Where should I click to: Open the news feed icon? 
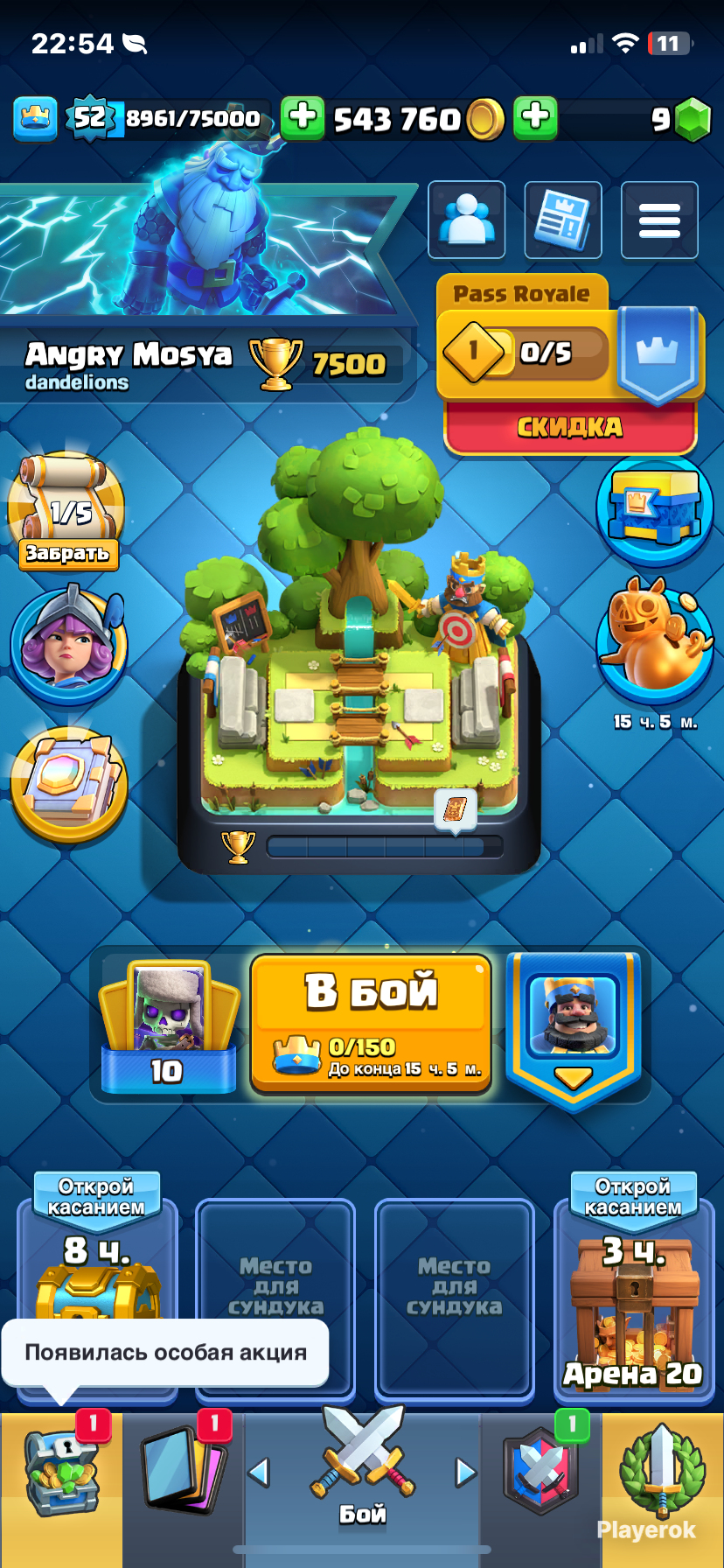pos(563,220)
